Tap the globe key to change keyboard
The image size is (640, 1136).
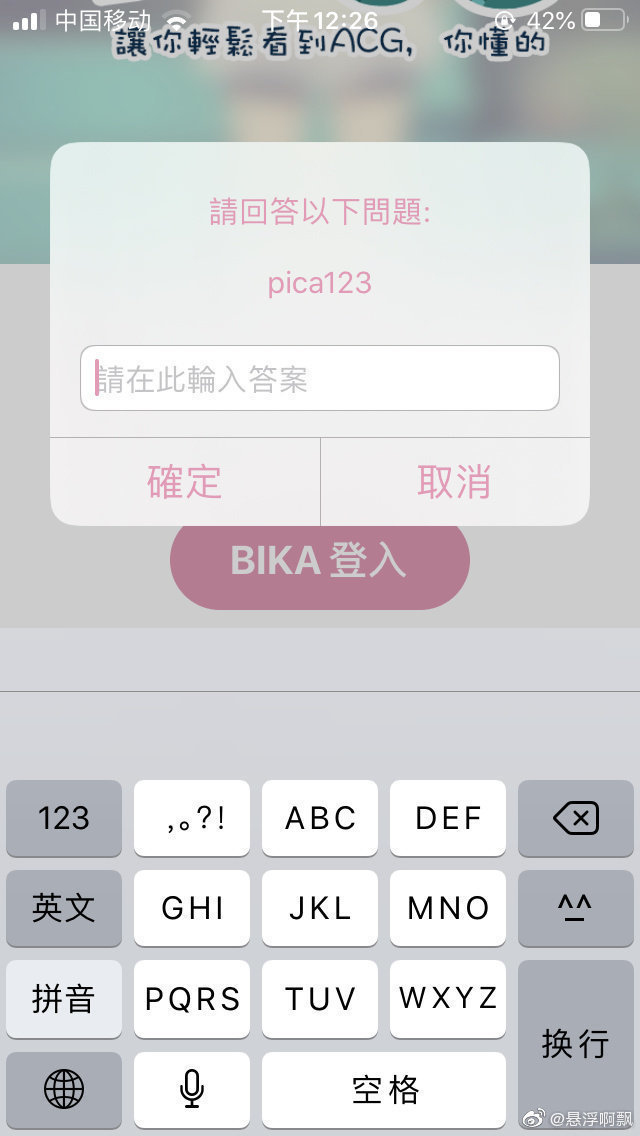click(64, 1088)
